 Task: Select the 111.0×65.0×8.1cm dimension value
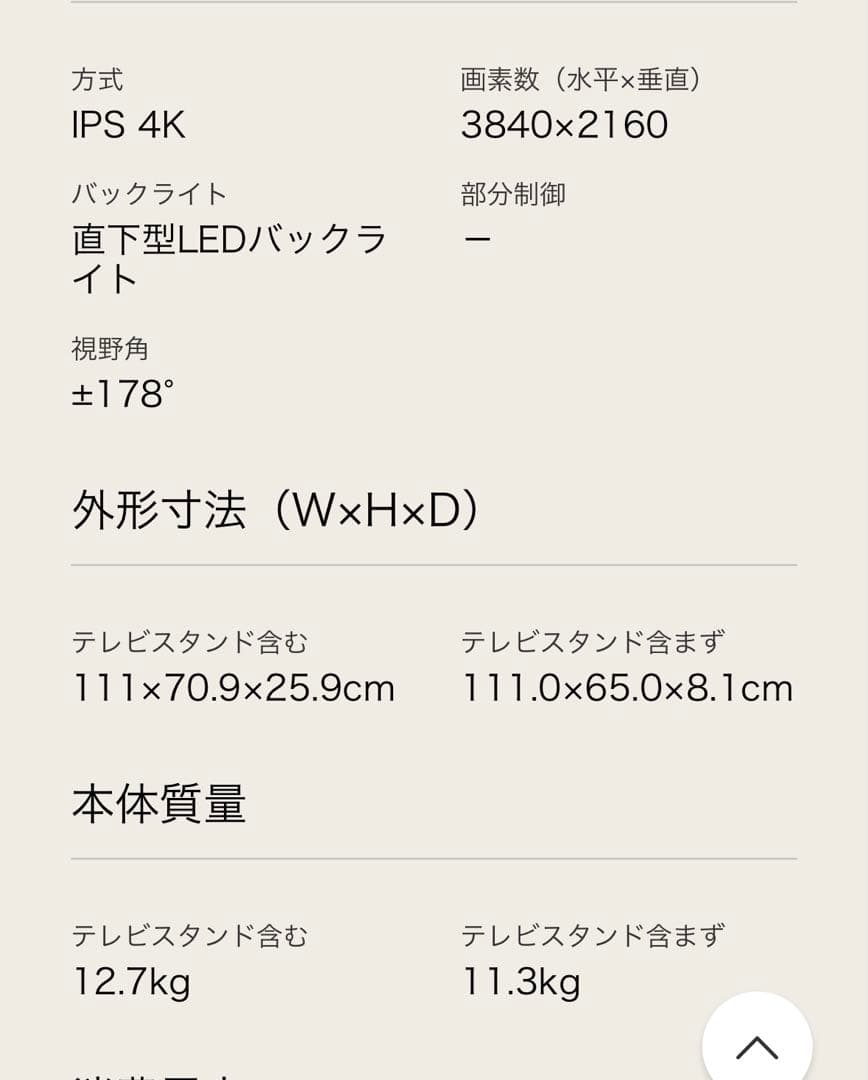[x=627, y=687]
